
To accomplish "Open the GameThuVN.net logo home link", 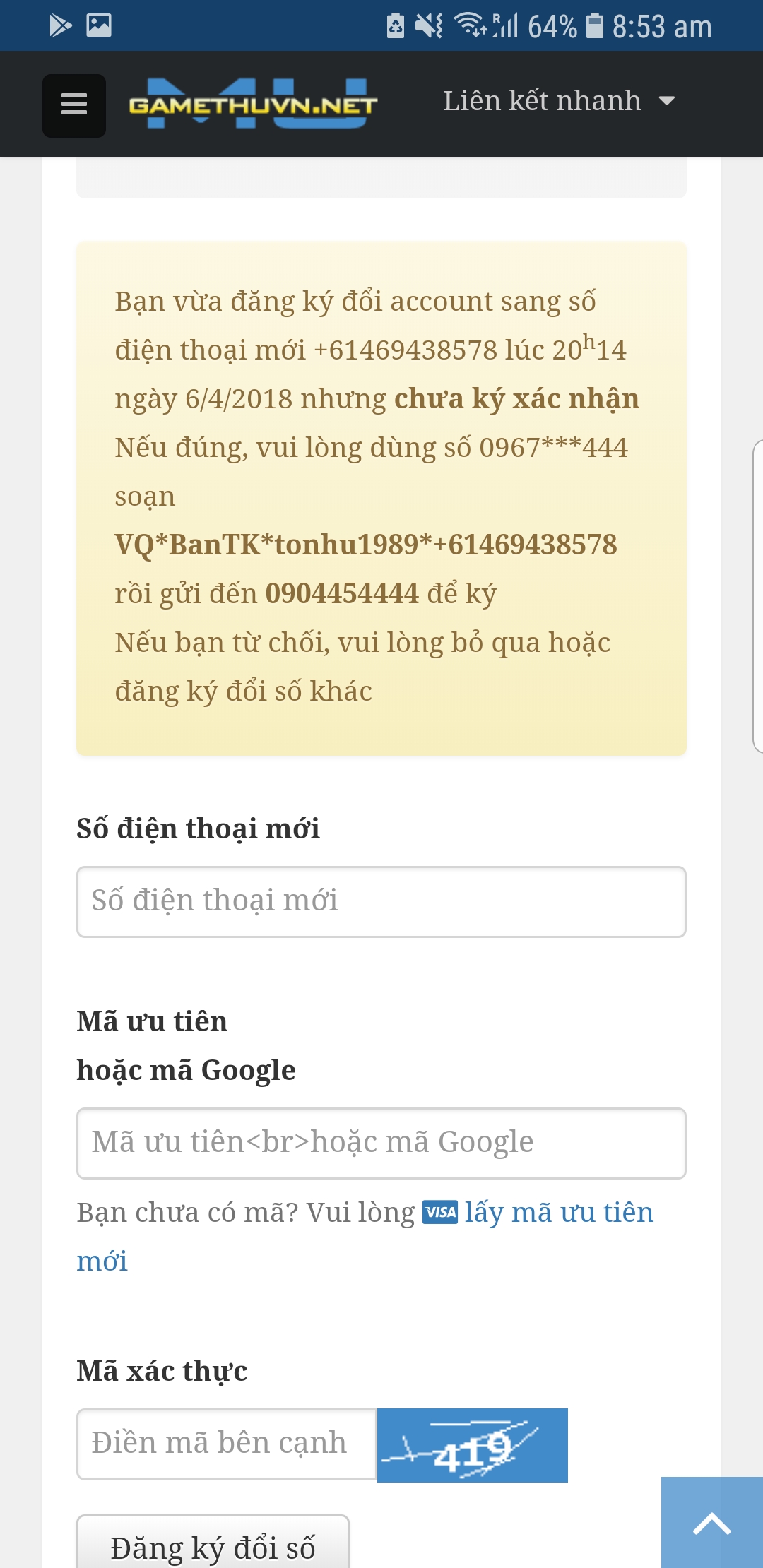I will click(253, 105).
